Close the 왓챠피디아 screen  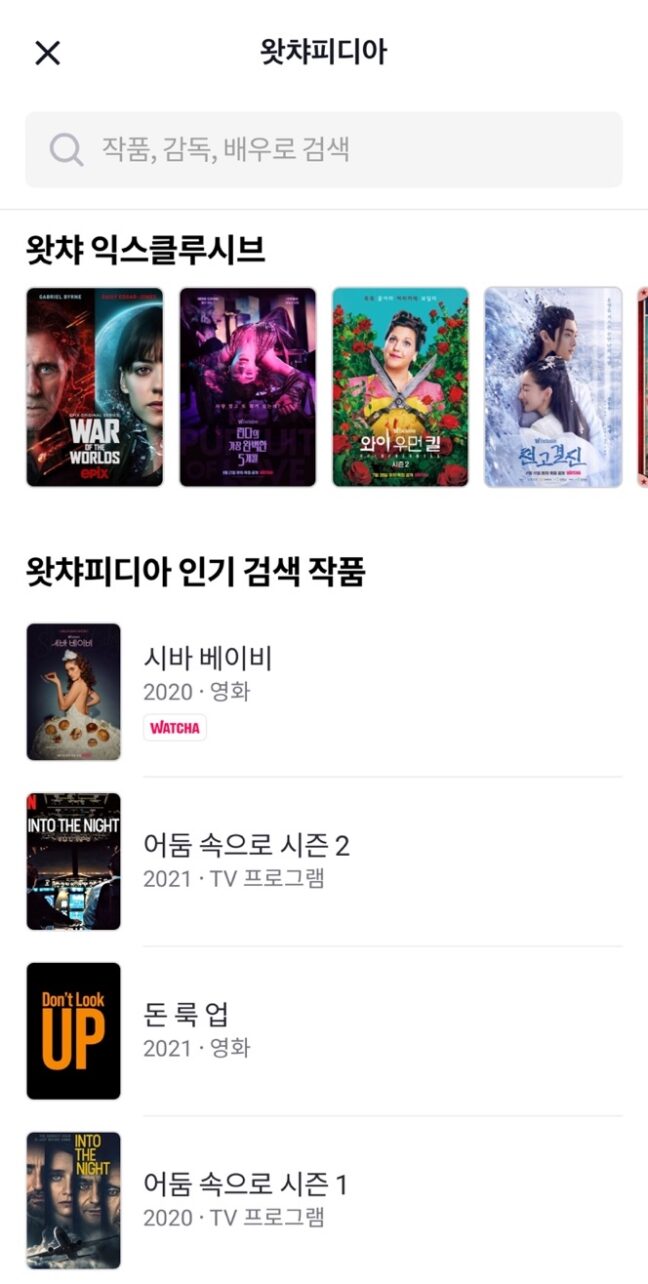pyautogui.click(x=47, y=53)
